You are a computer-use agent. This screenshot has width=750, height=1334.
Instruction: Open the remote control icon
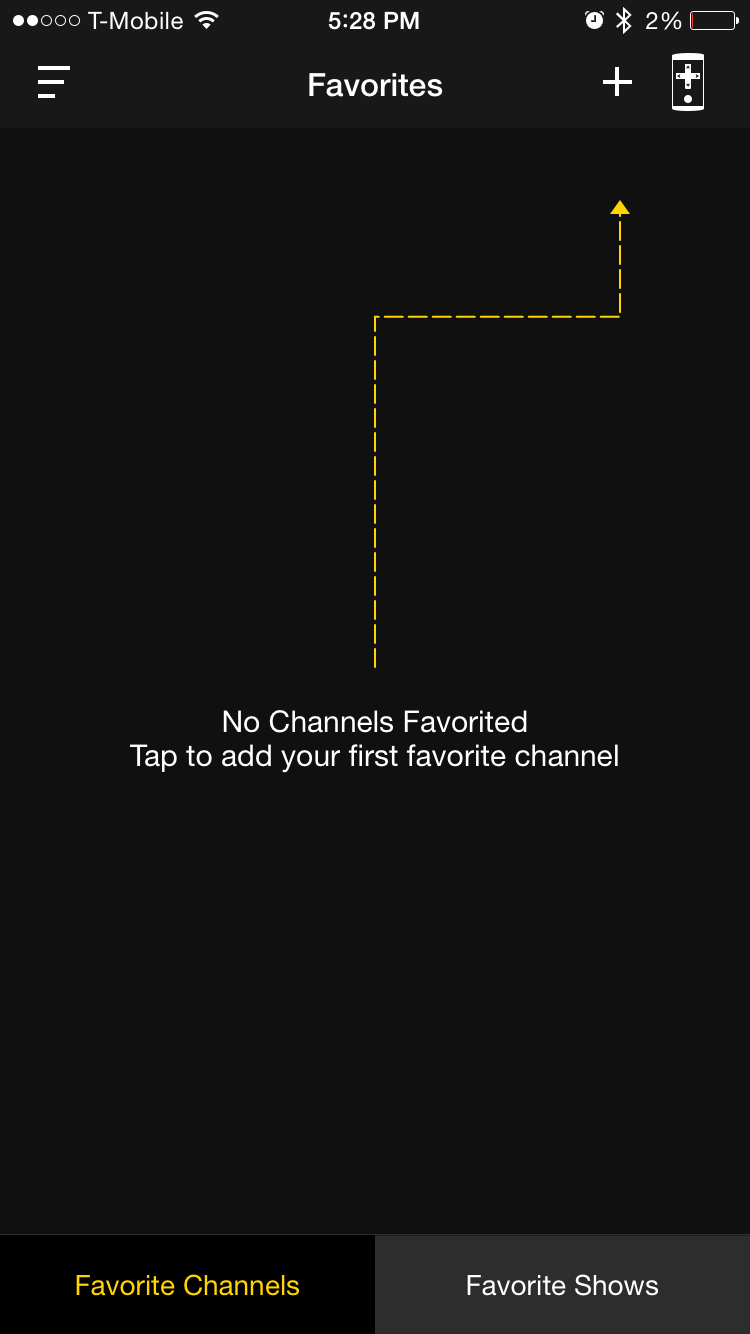(x=688, y=83)
